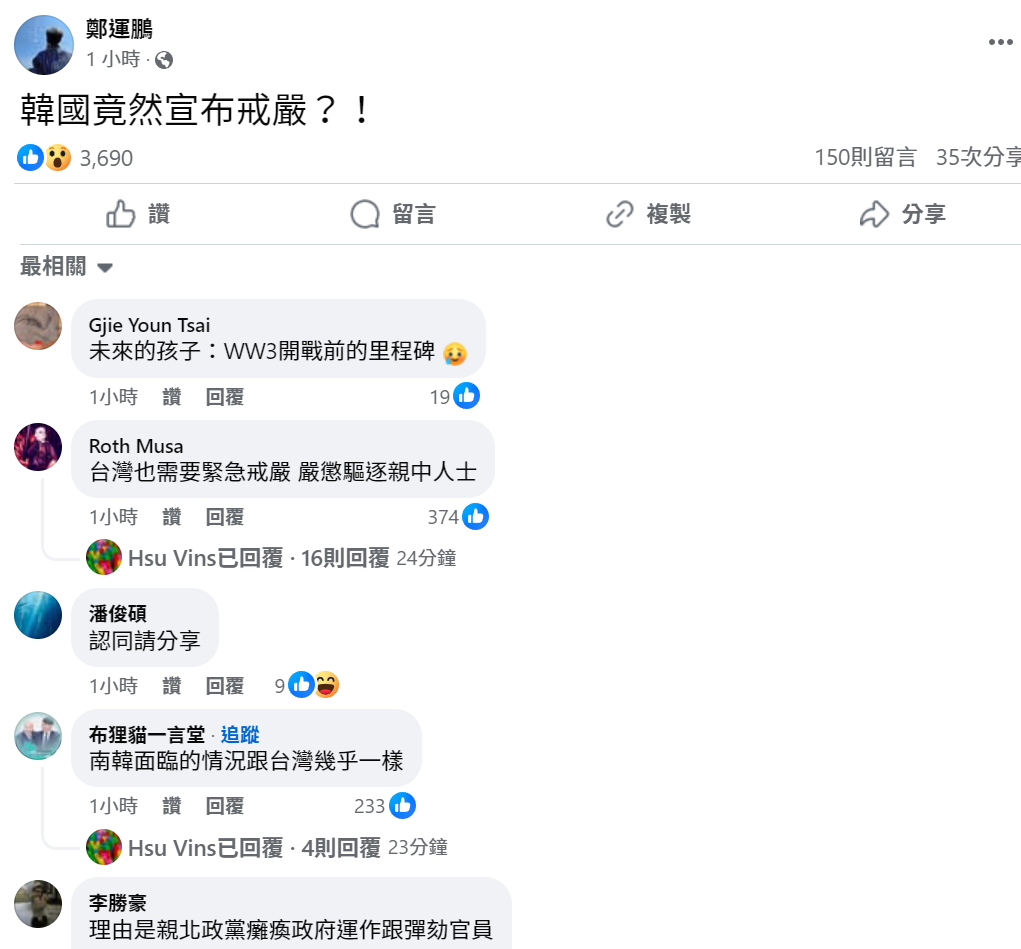Open the post's three-dot options menu
This screenshot has width=1021, height=949.
1000,42
